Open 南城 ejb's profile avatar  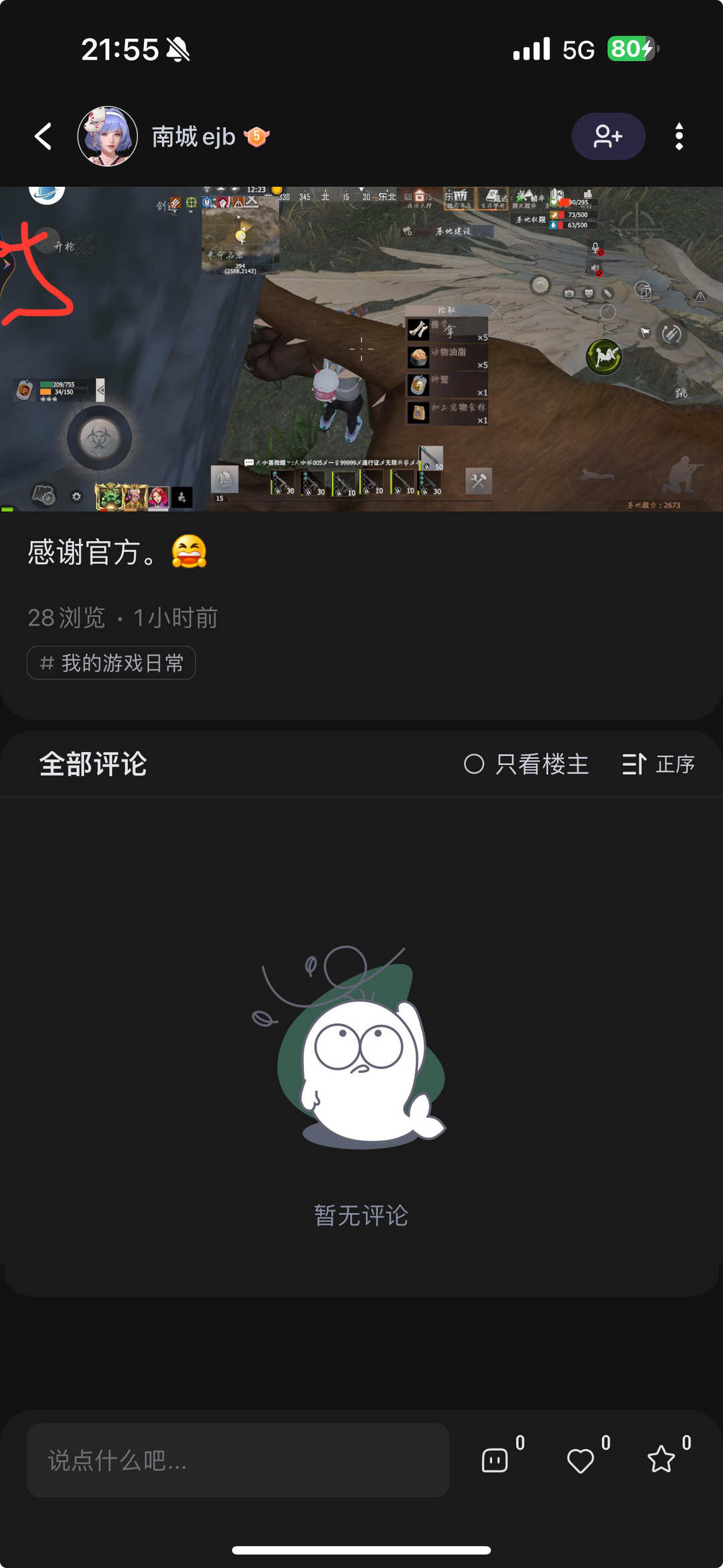pos(108,137)
